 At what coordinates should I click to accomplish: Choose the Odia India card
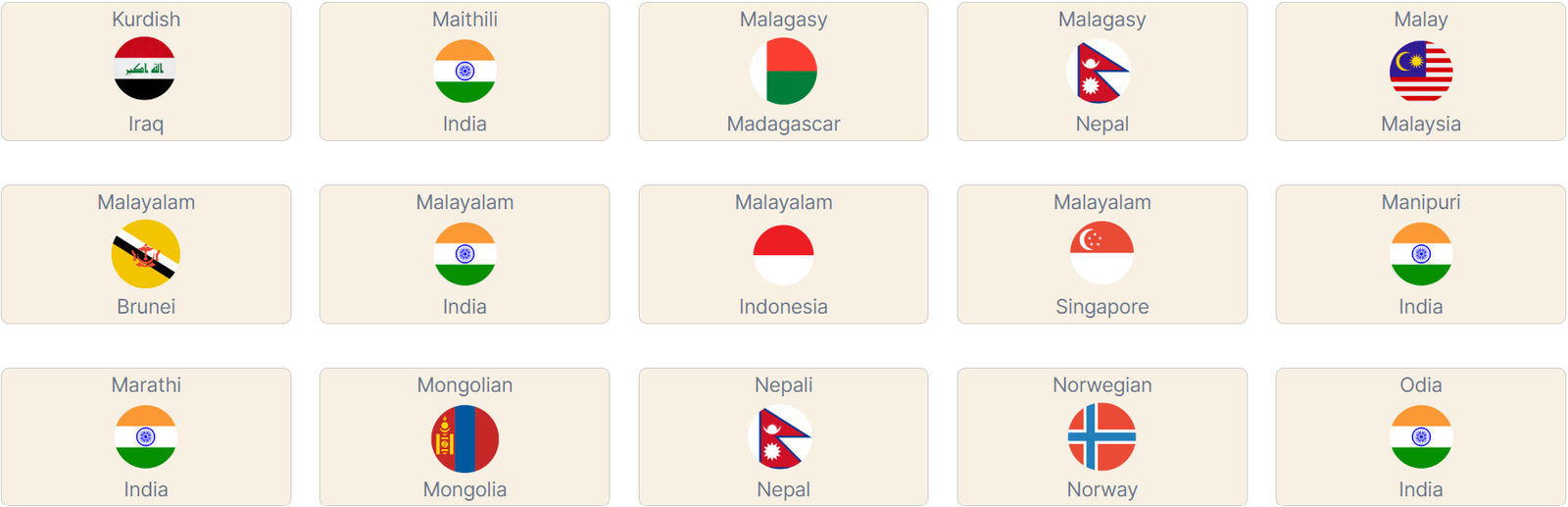pos(1420,436)
